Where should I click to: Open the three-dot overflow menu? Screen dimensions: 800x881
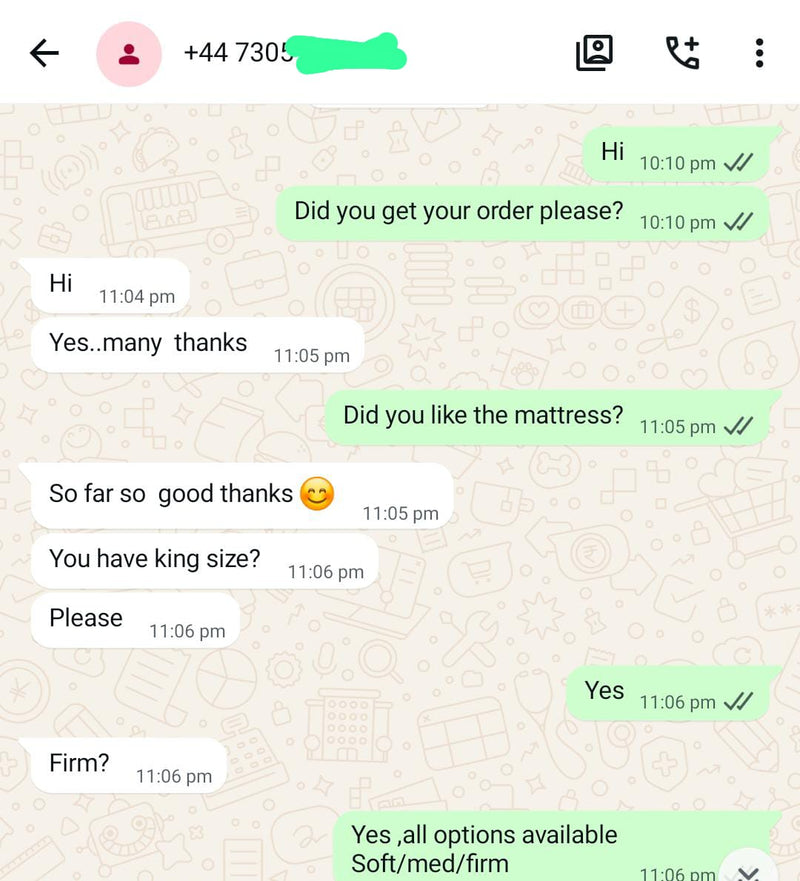click(759, 53)
